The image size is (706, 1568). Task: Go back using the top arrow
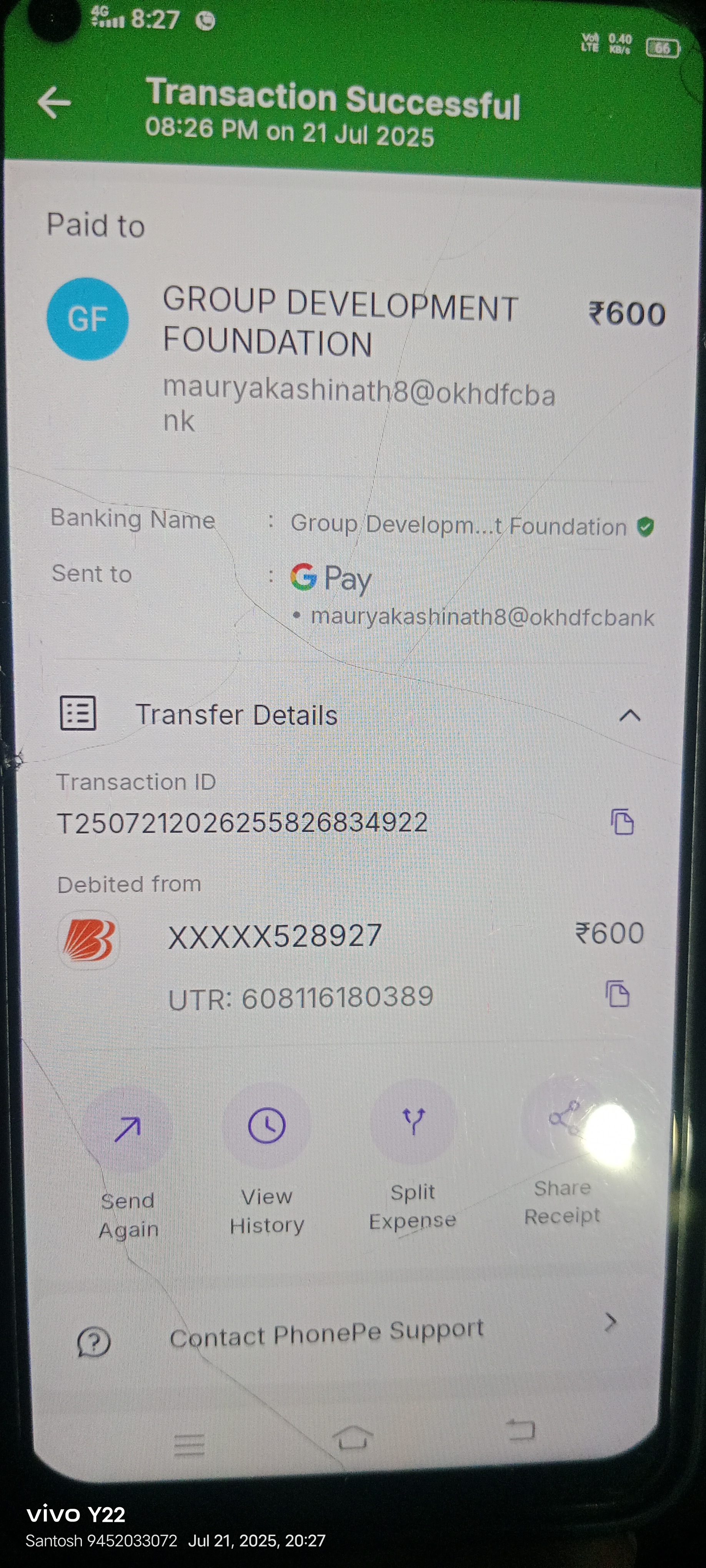(x=55, y=102)
